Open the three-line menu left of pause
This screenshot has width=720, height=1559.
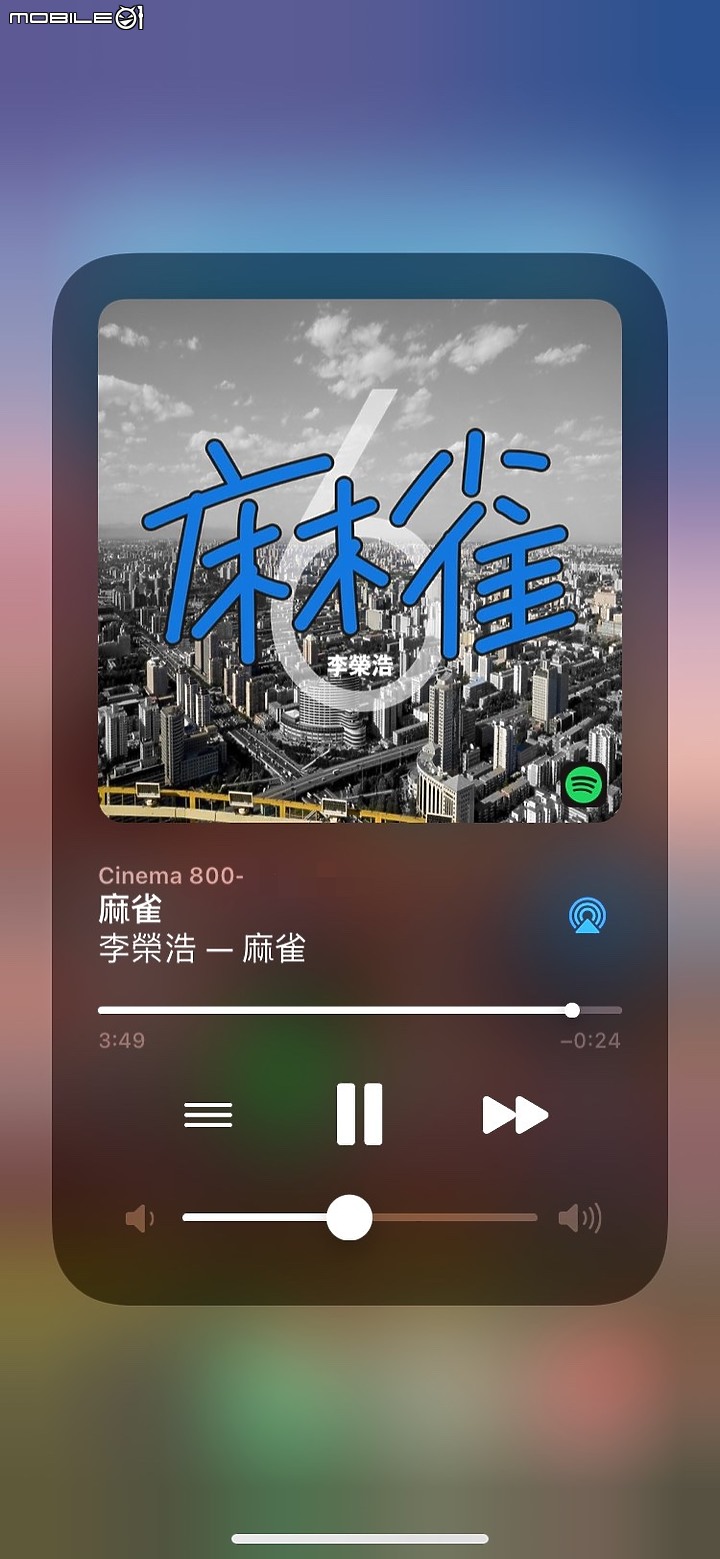tap(208, 1114)
